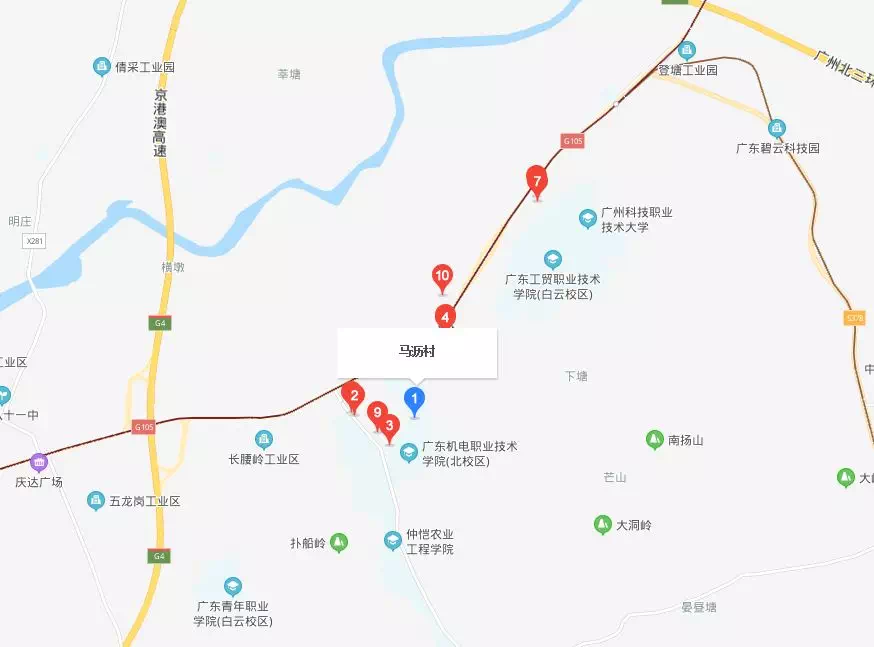Select red map marker number 3
This screenshot has height=647, width=874.
390,425
